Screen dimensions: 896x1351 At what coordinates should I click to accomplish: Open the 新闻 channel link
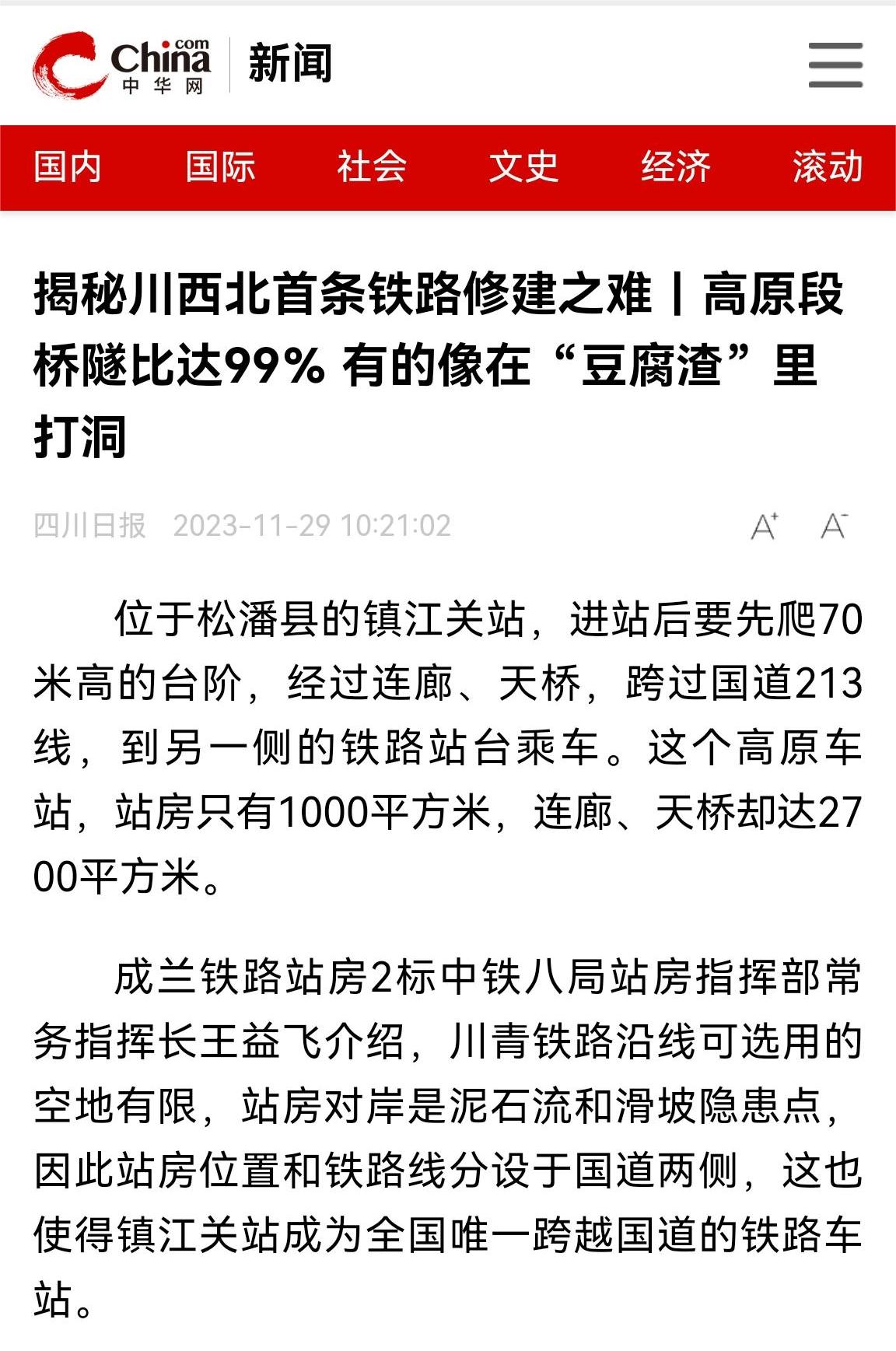(290, 64)
